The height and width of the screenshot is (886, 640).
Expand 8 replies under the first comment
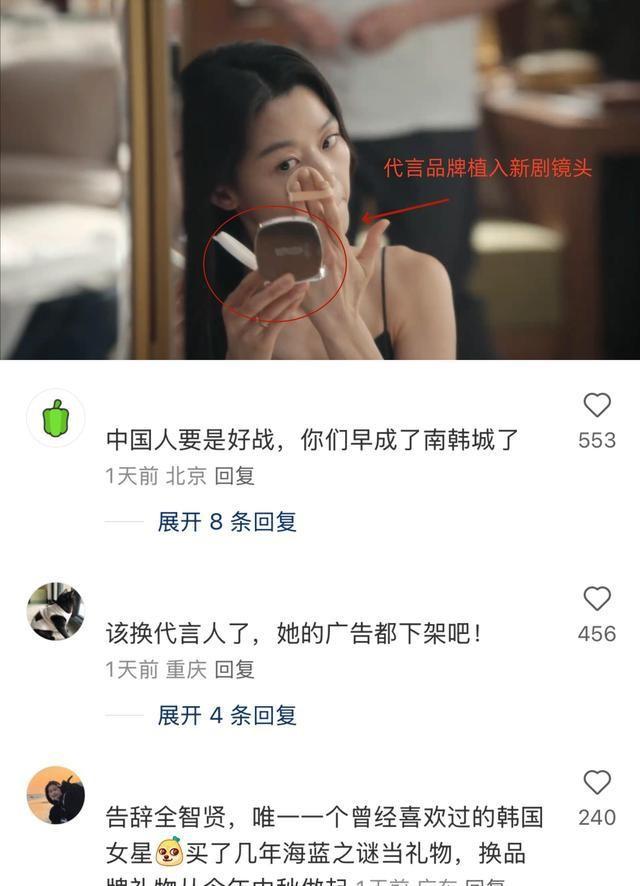tap(227, 521)
